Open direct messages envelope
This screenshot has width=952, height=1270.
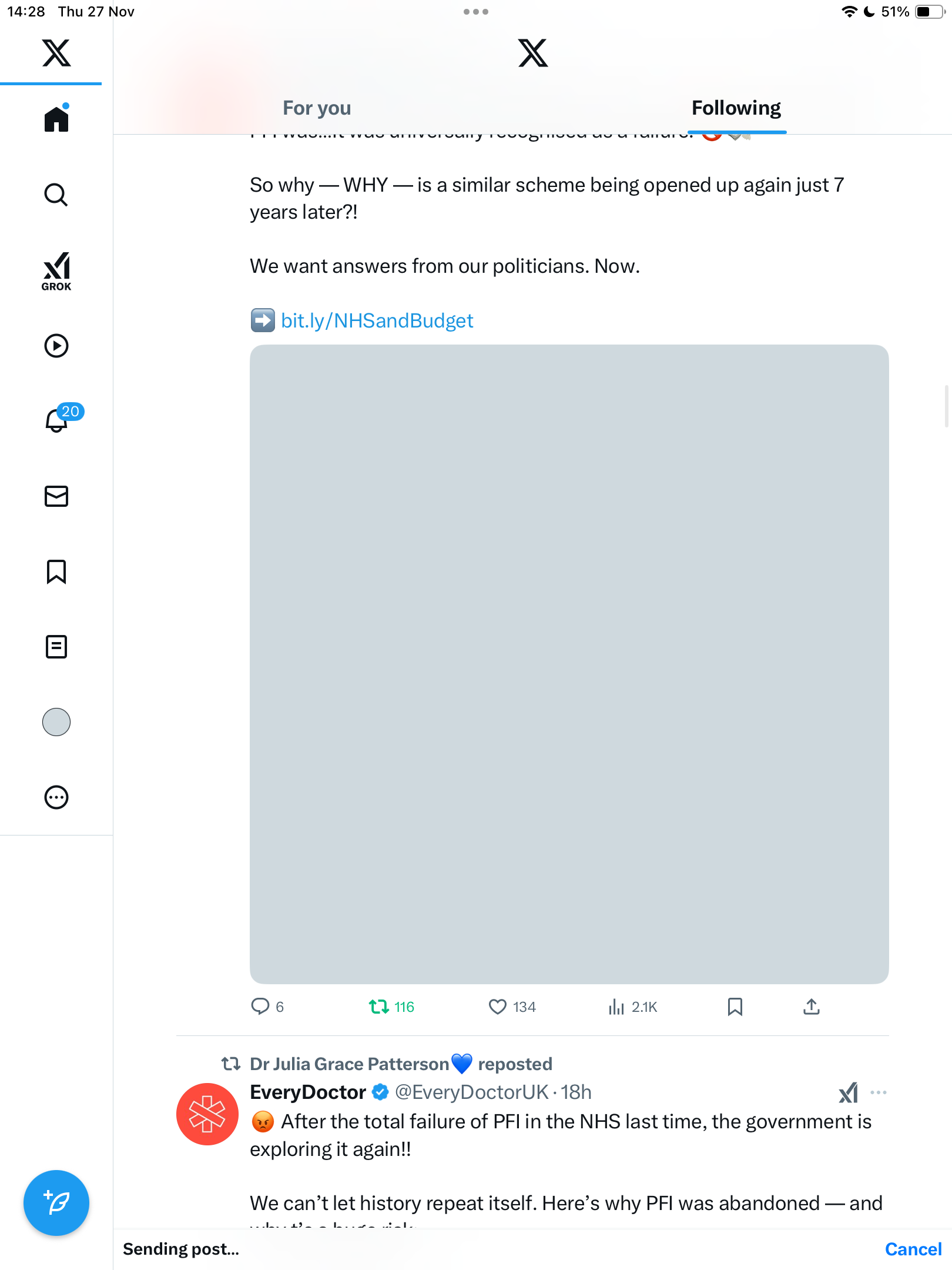(x=56, y=496)
